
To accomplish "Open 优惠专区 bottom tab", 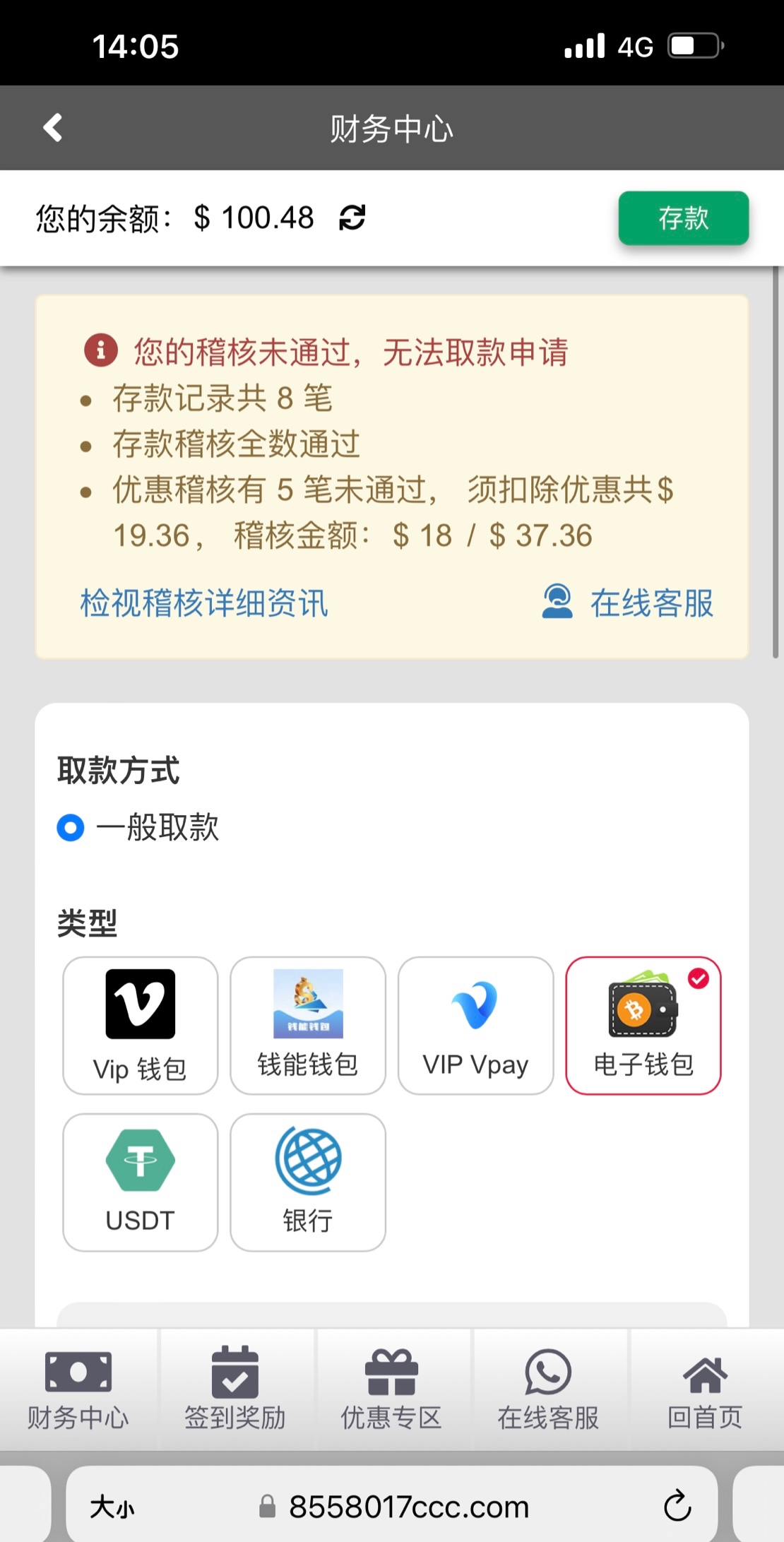I will point(391,1388).
